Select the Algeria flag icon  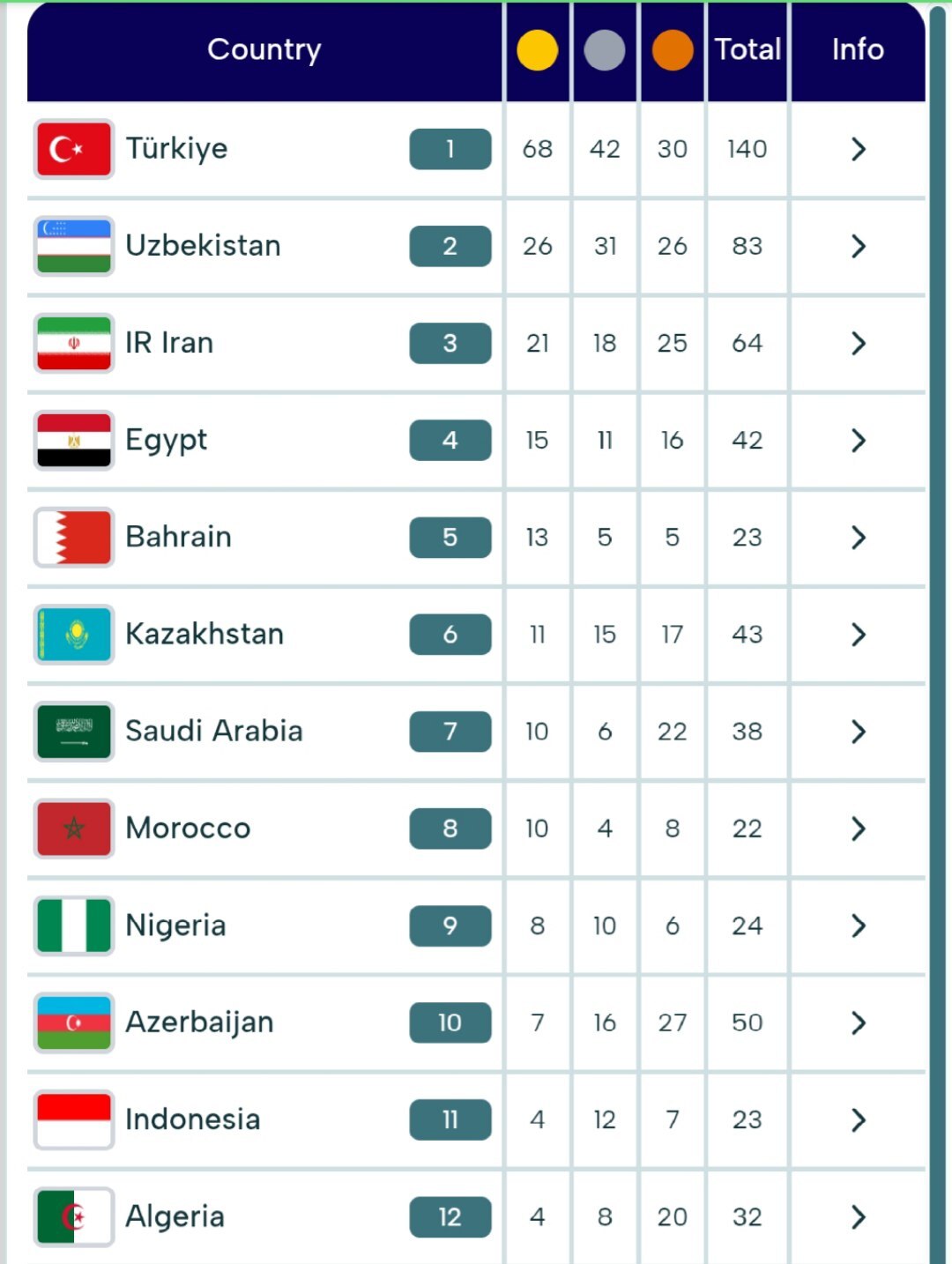tap(73, 1216)
